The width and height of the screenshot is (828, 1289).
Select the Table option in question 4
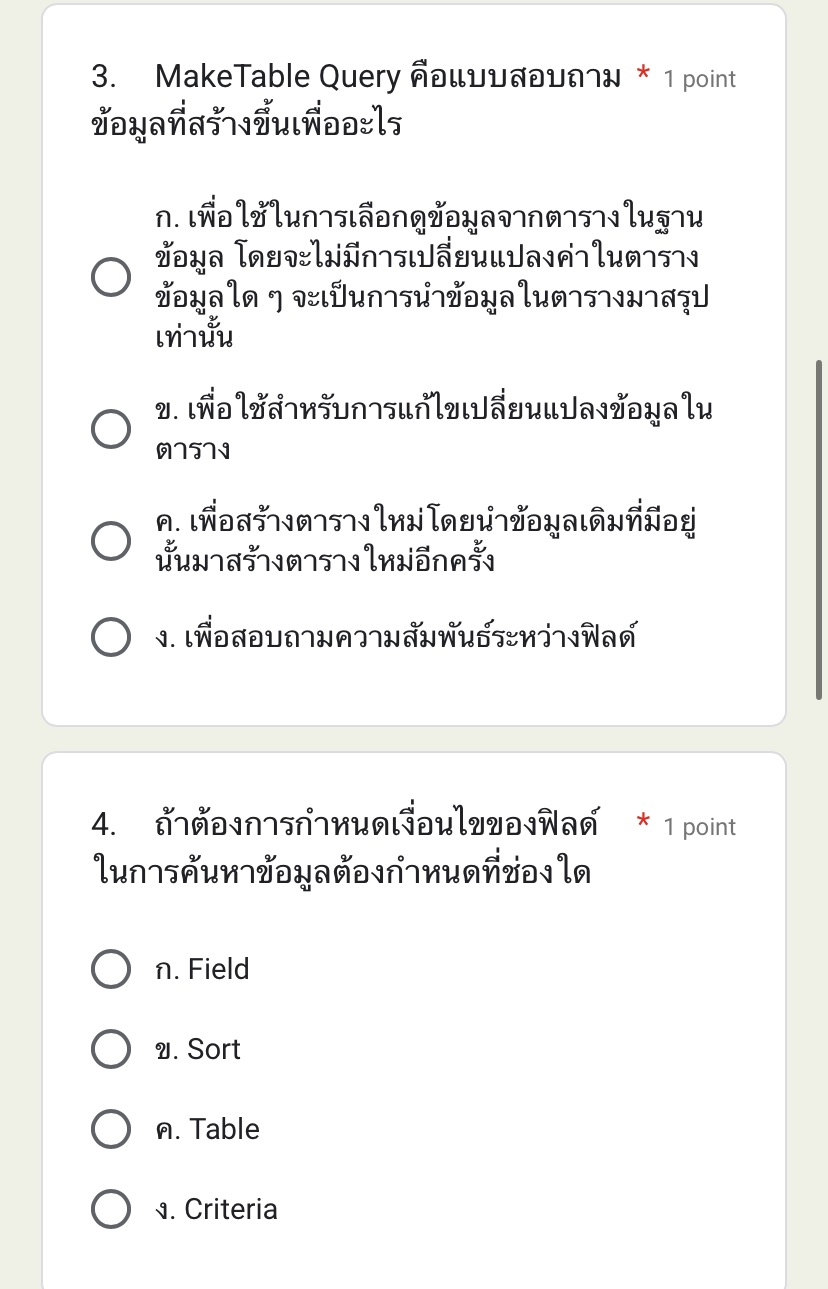click(110, 1129)
